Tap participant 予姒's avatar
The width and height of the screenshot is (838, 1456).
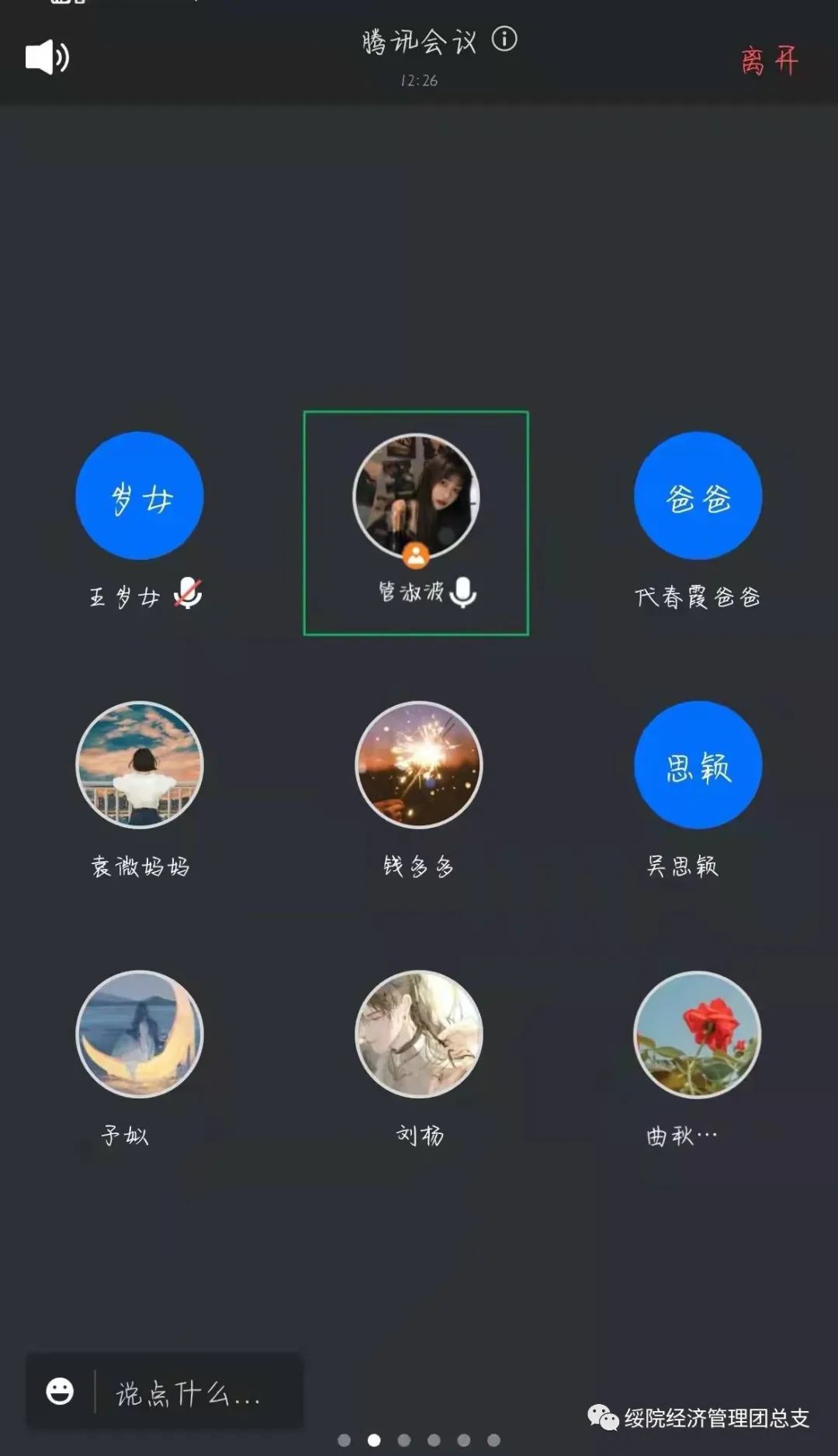click(x=140, y=1034)
